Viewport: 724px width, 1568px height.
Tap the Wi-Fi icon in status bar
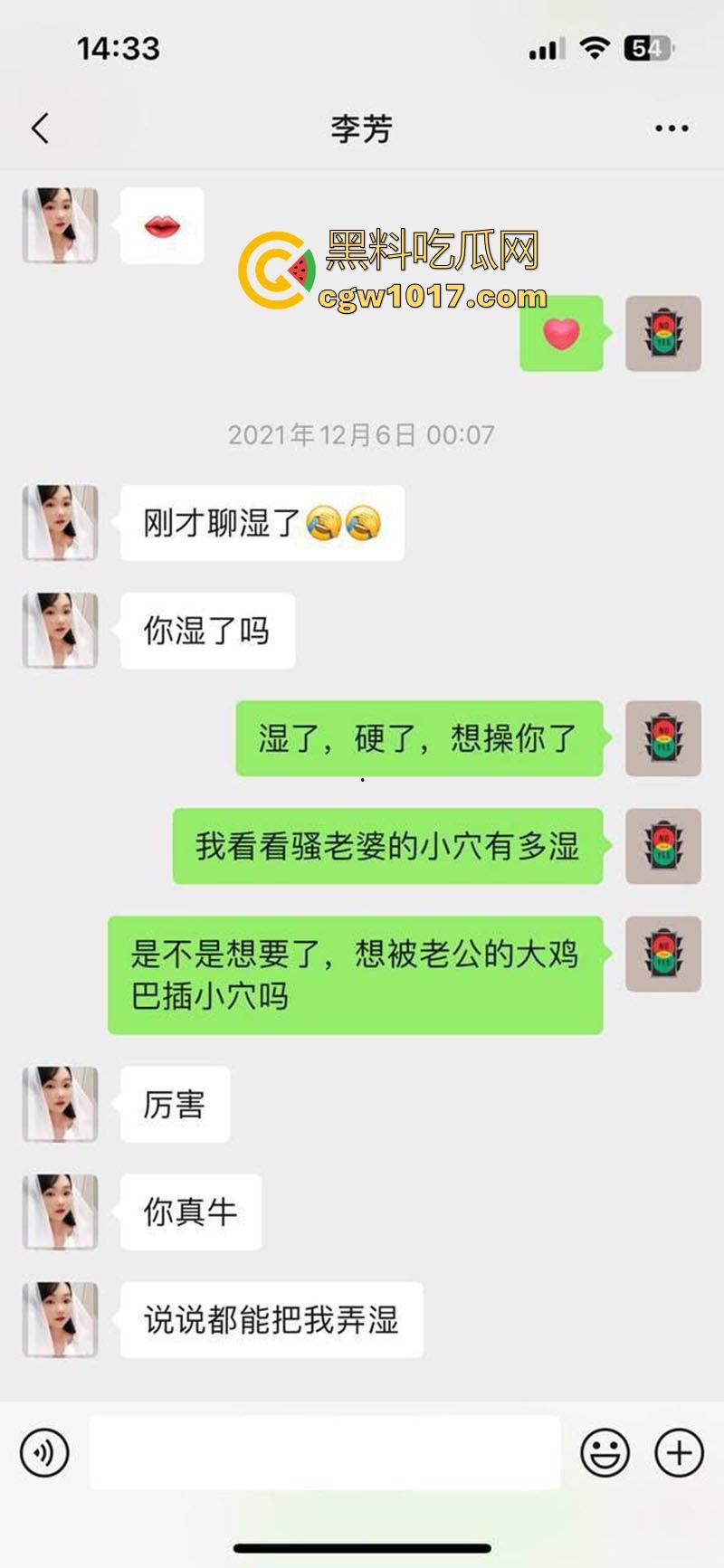(593, 50)
